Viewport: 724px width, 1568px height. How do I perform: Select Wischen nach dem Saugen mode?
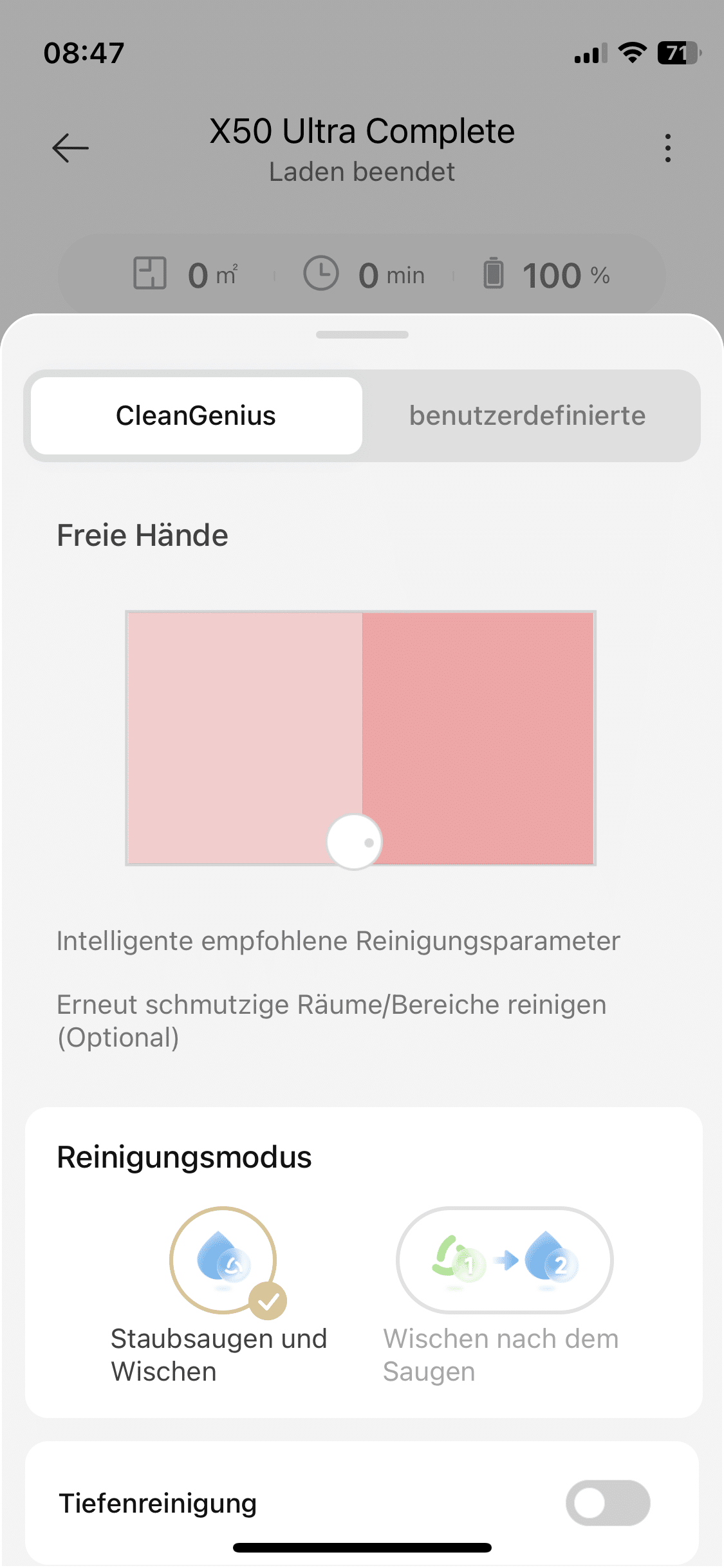tap(504, 1260)
